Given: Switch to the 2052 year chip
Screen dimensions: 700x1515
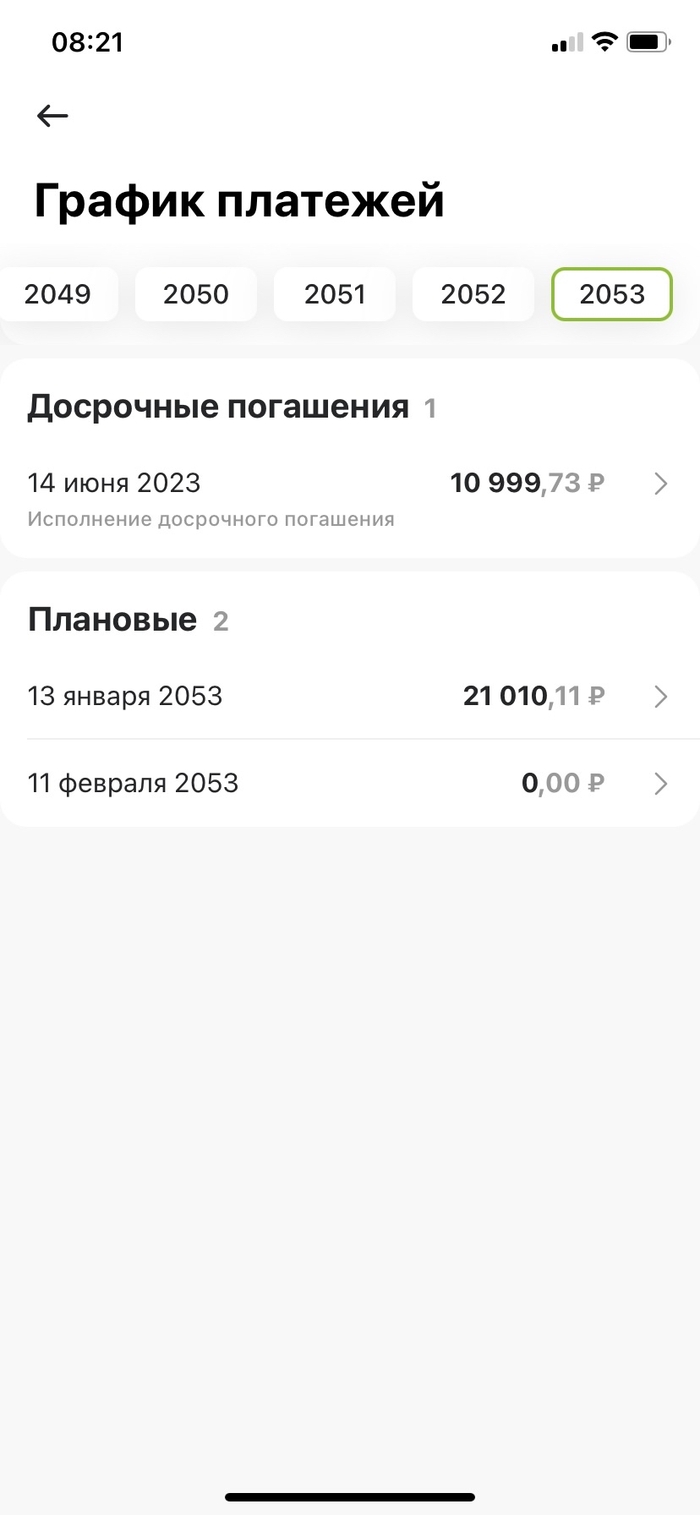Looking at the screenshot, I should click(473, 294).
